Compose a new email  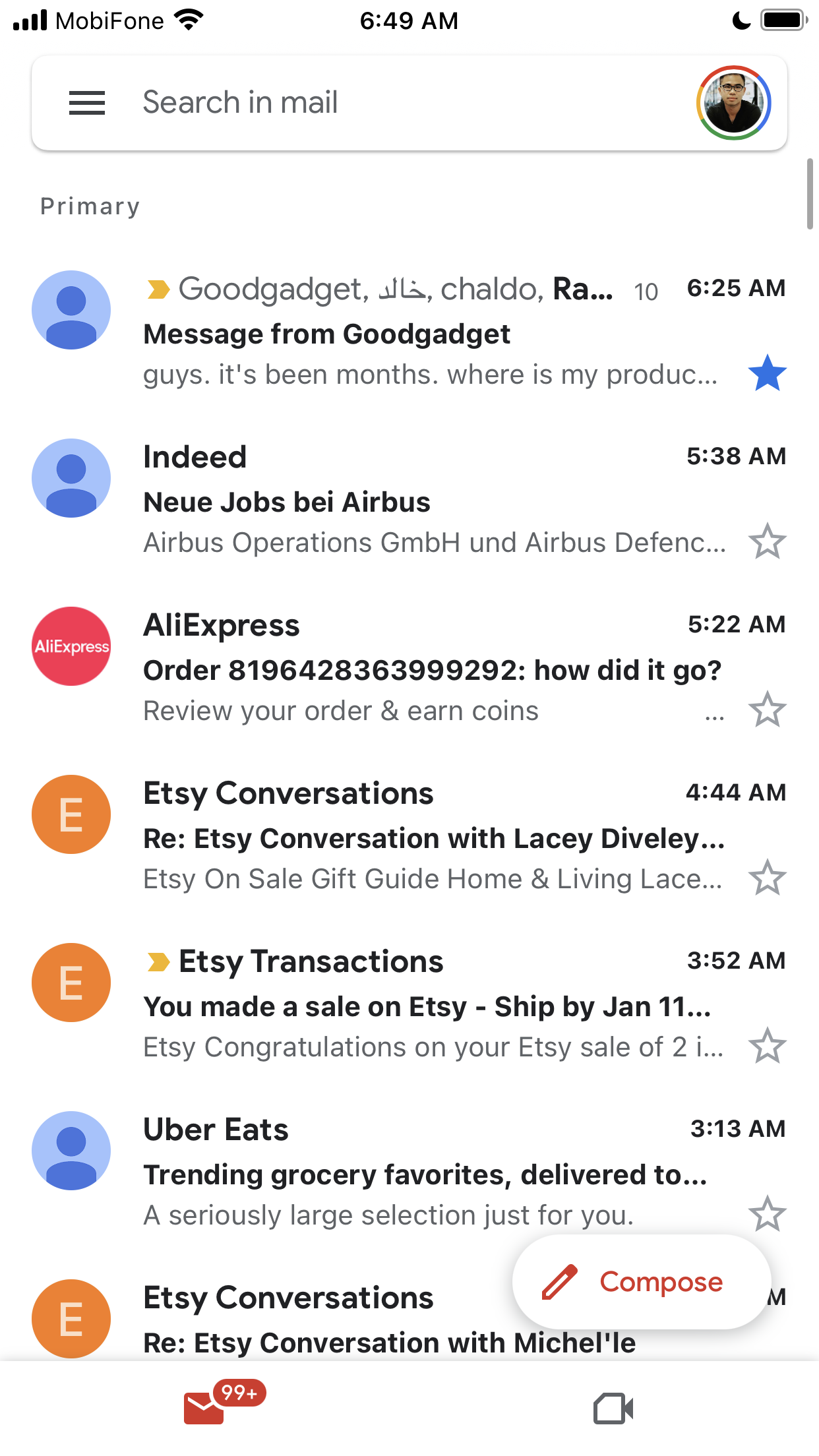[642, 1282]
